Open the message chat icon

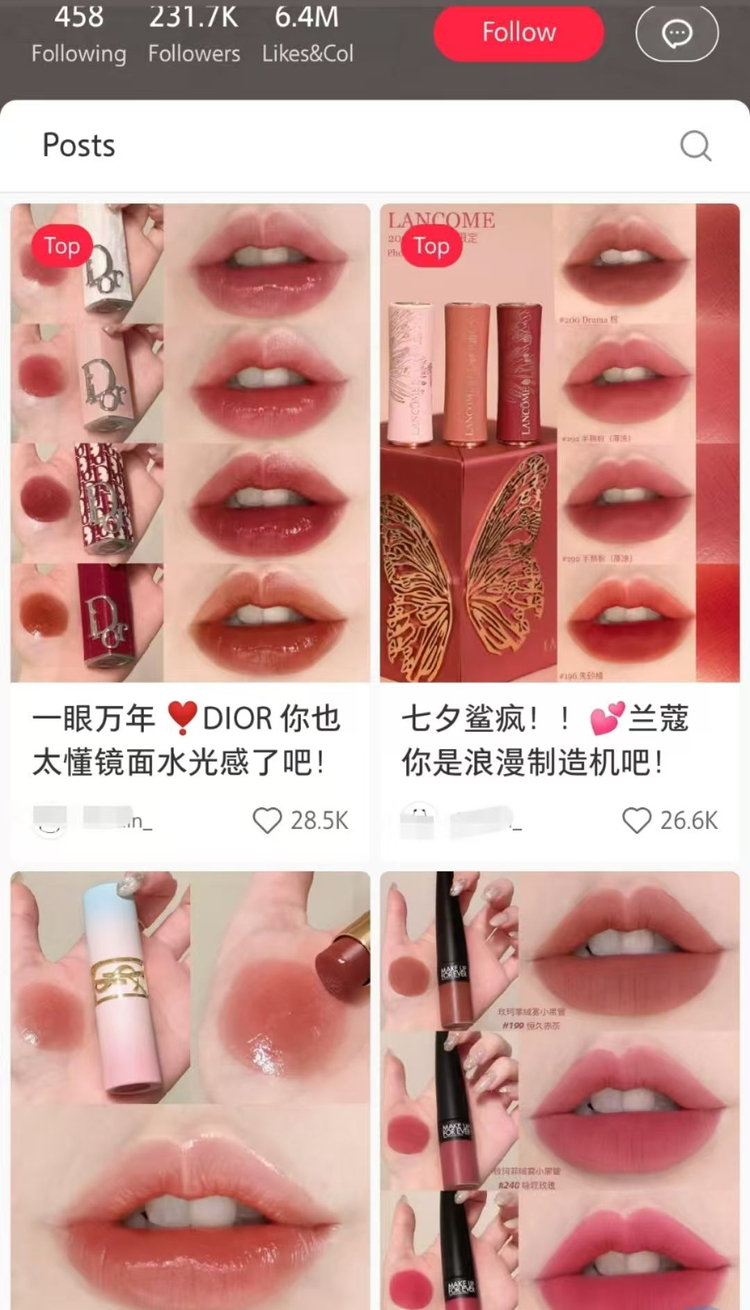(x=677, y=33)
